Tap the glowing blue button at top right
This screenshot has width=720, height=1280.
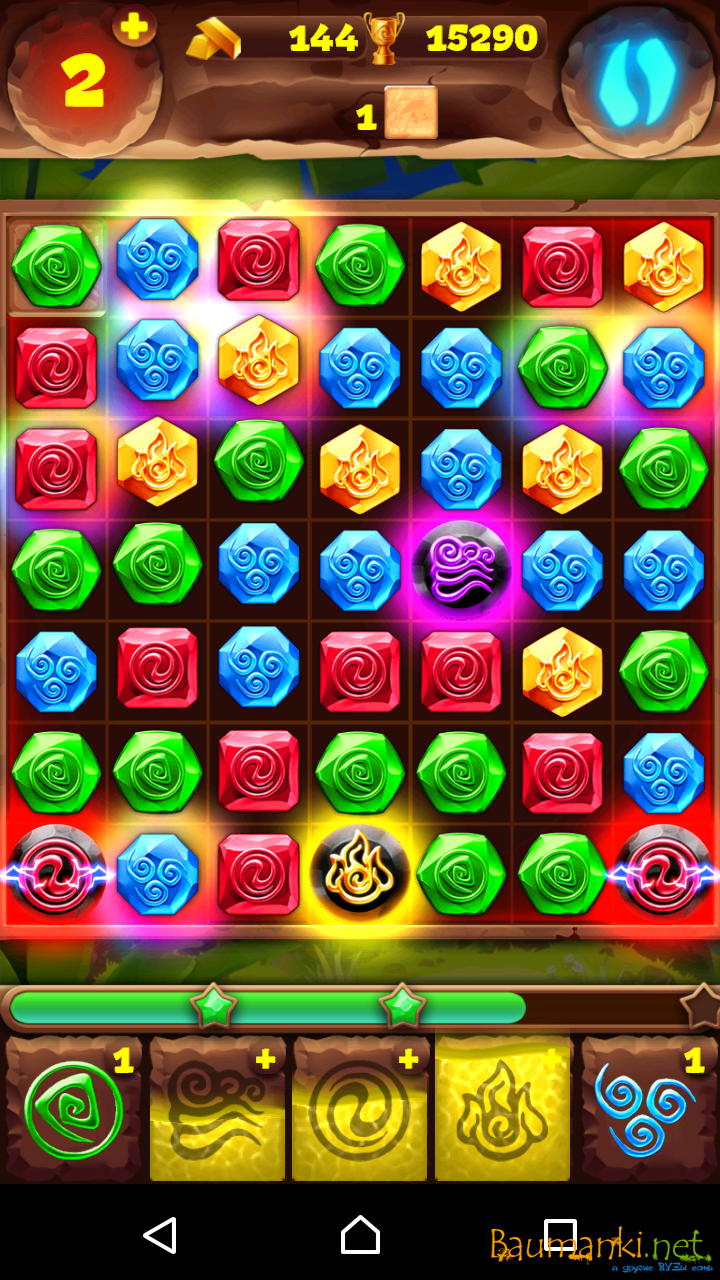point(636,82)
